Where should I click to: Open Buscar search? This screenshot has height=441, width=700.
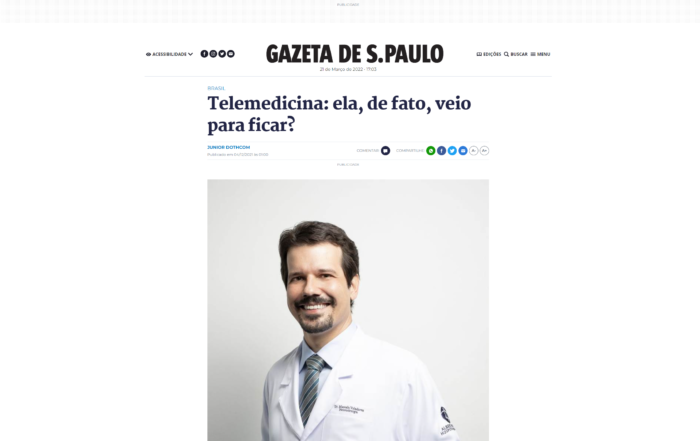(x=515, y=54)
